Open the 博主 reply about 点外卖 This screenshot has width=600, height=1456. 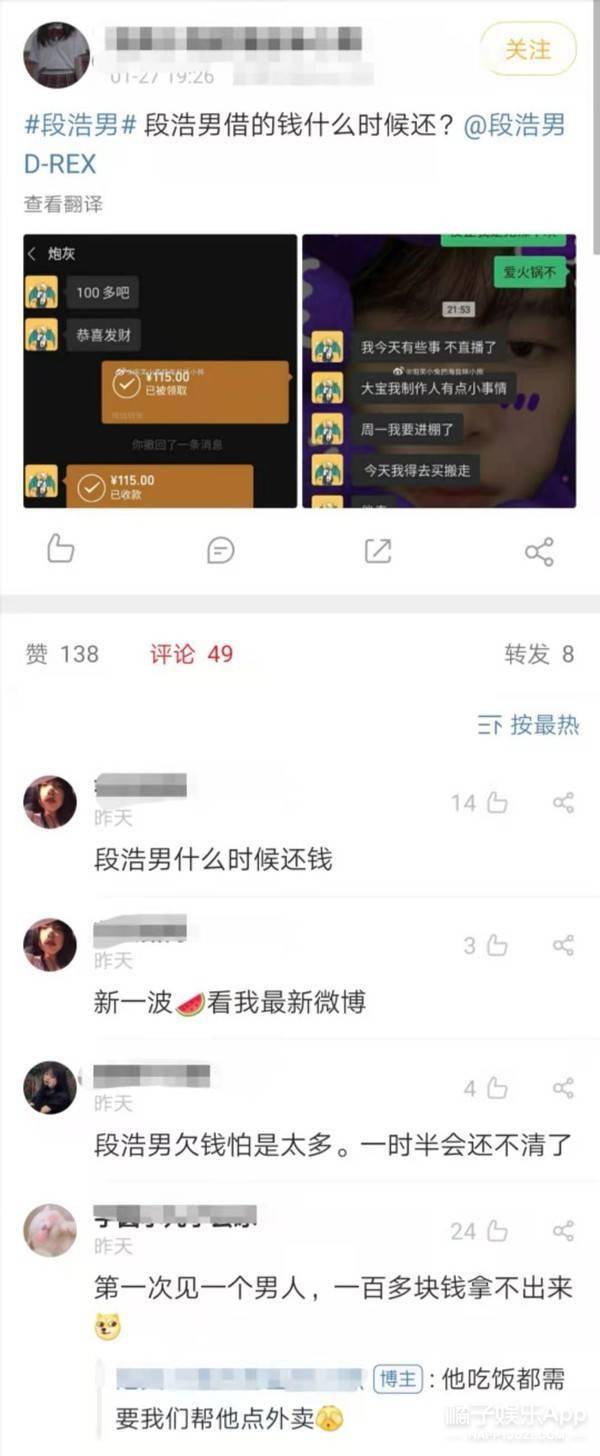coord(340,1398)
